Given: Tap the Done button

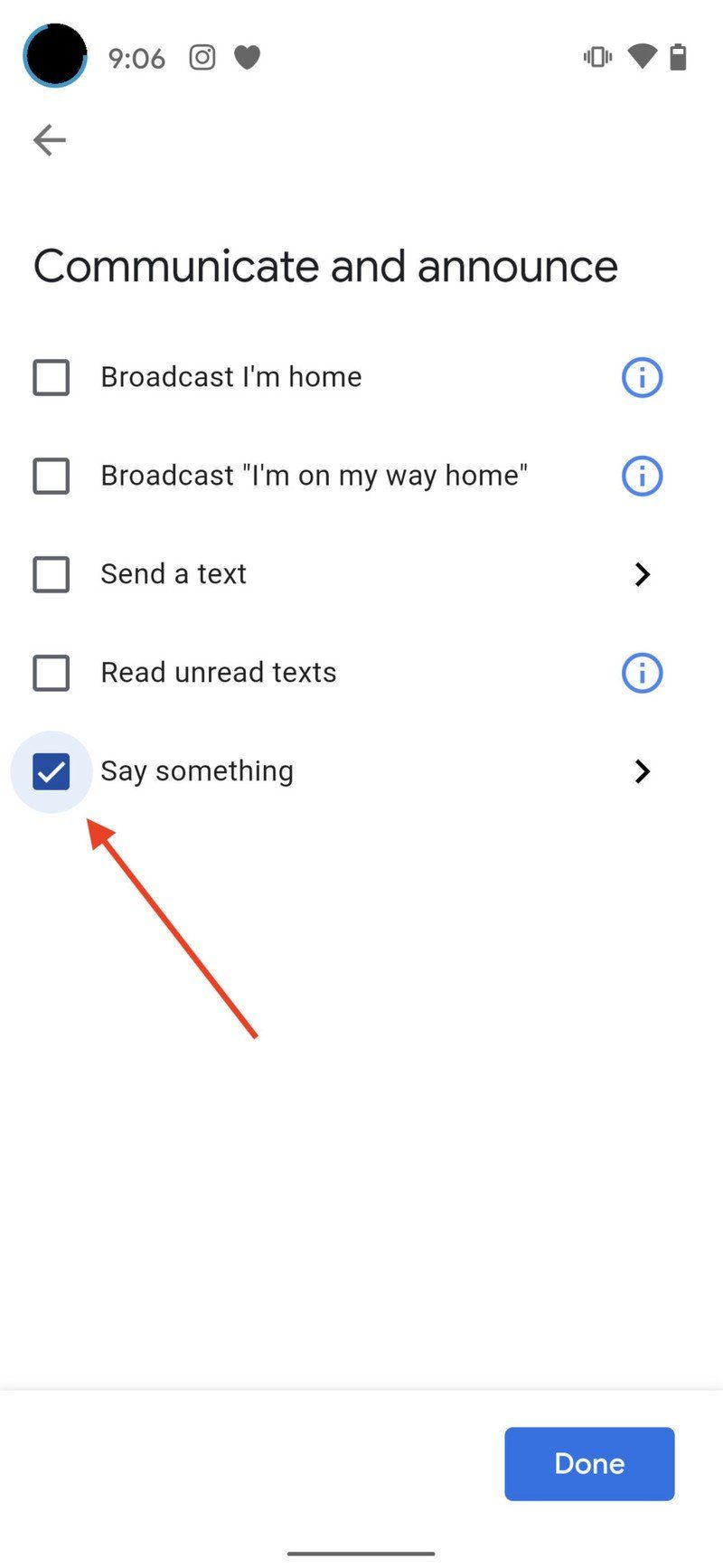Looking at the screenshot, I should click(x=589, y=1463).
